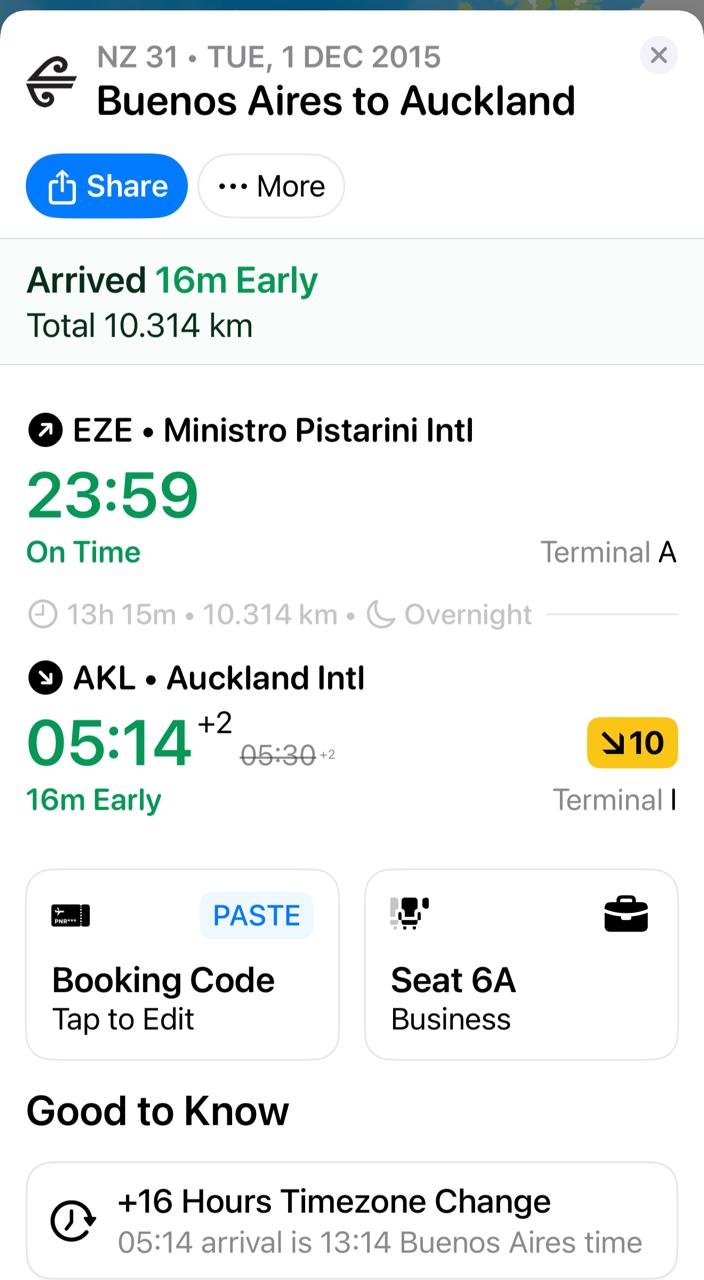
Task: Open the +16 Hours Timezone Change card
Action: point(352,1220)
